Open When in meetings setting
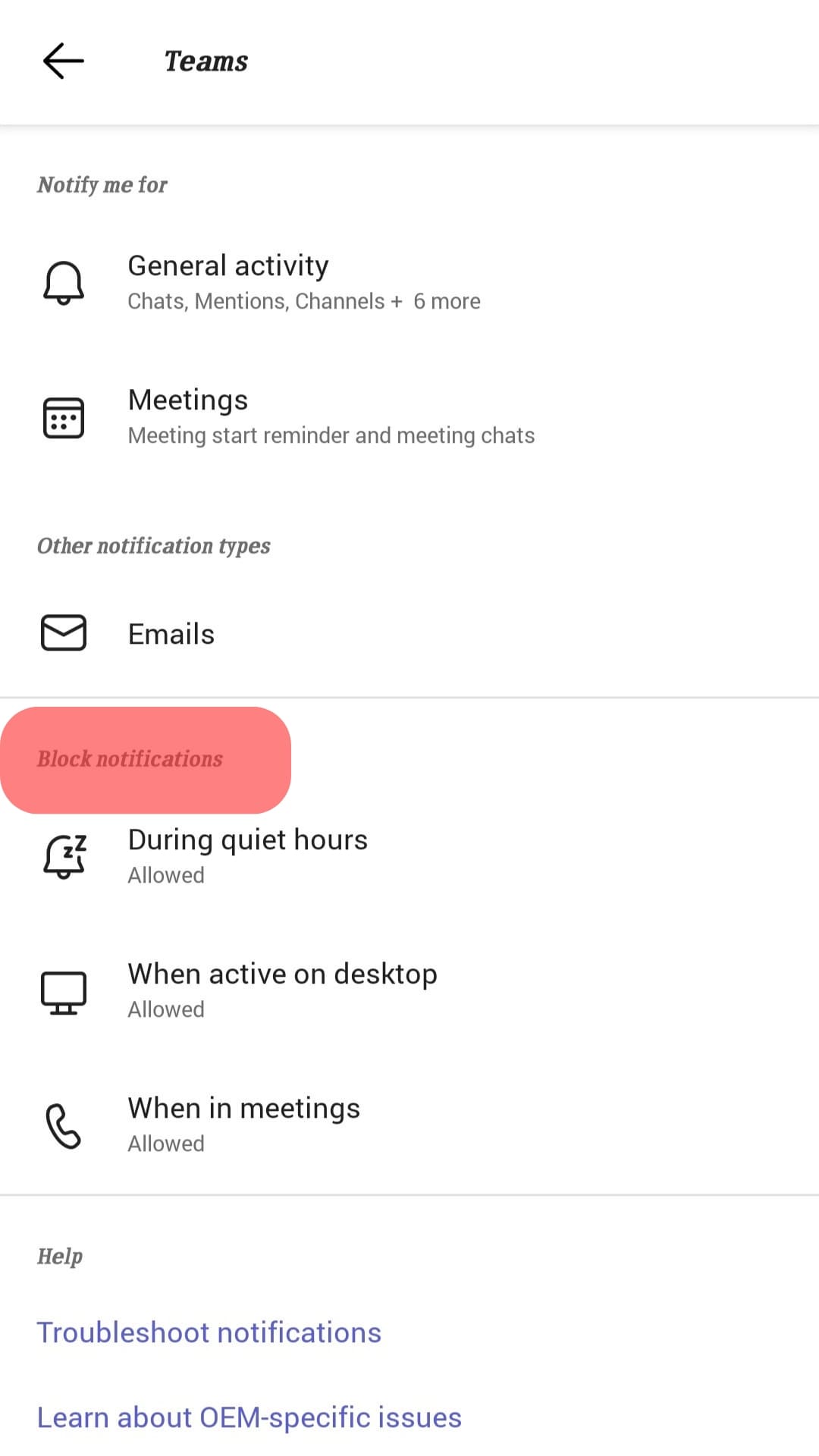The width and height of the screenshot is (819, 1456). click(x=243, y=1124)
